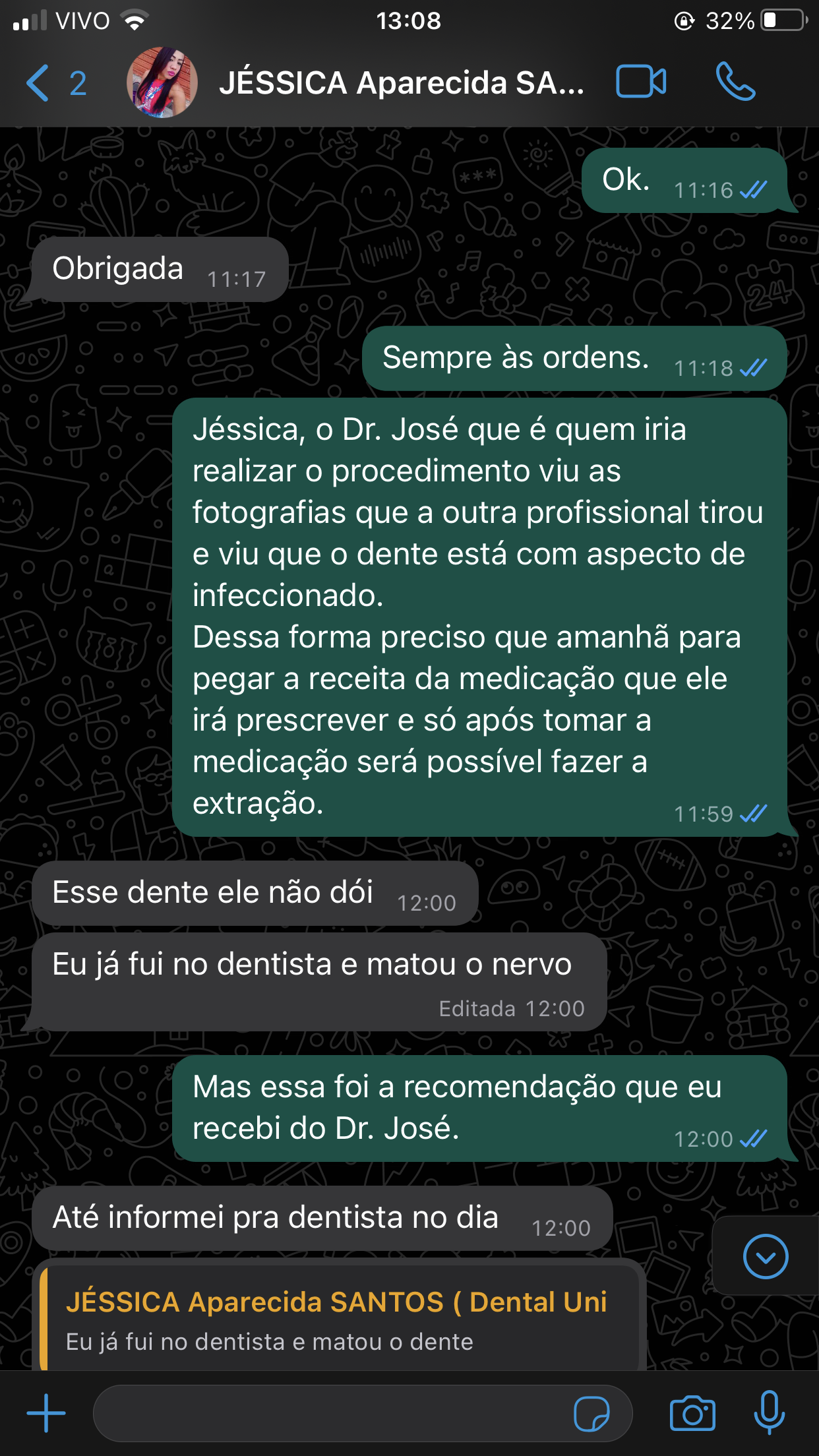Start a voice call with Jéssica
Screen dimensions: 819x1456
(735, 82)
